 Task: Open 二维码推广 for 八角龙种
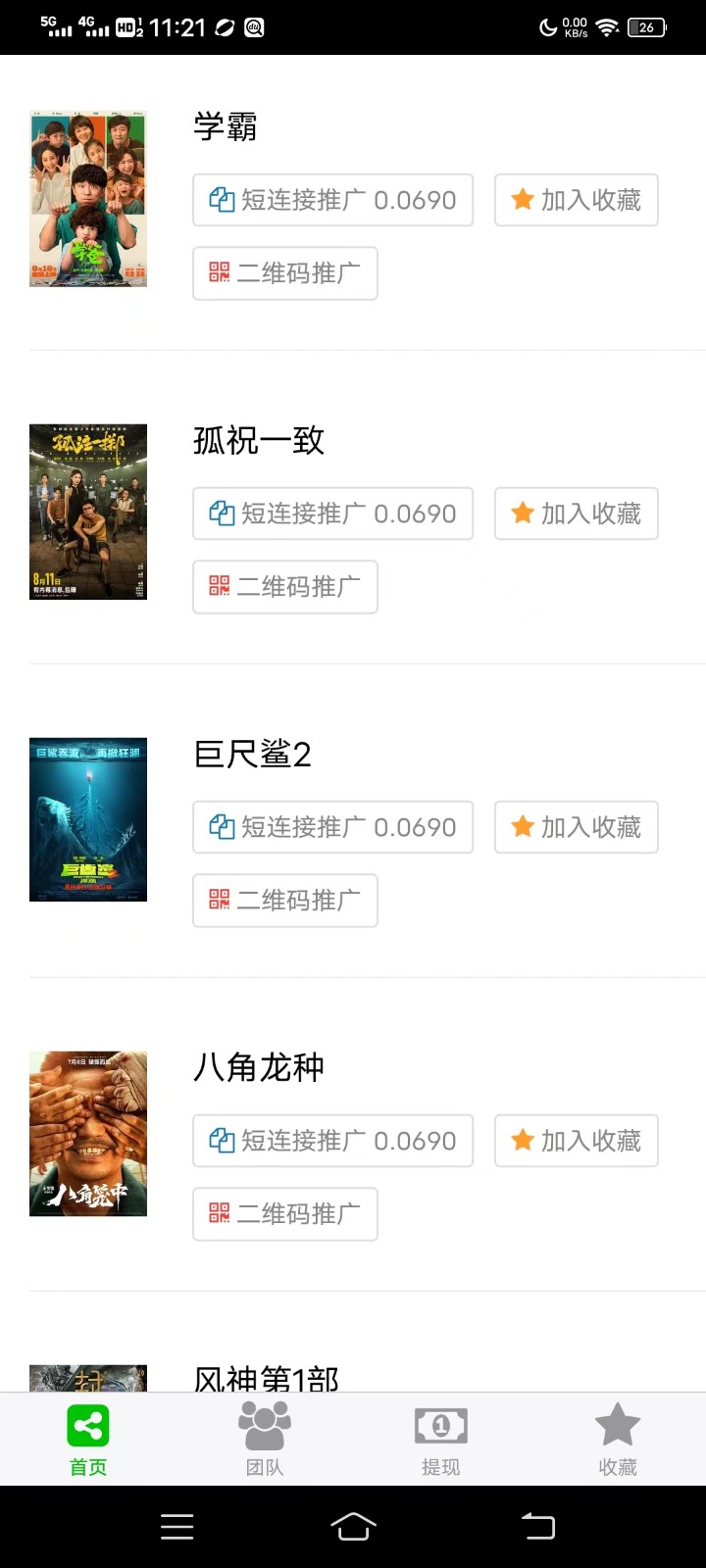tap(284, 1214)
